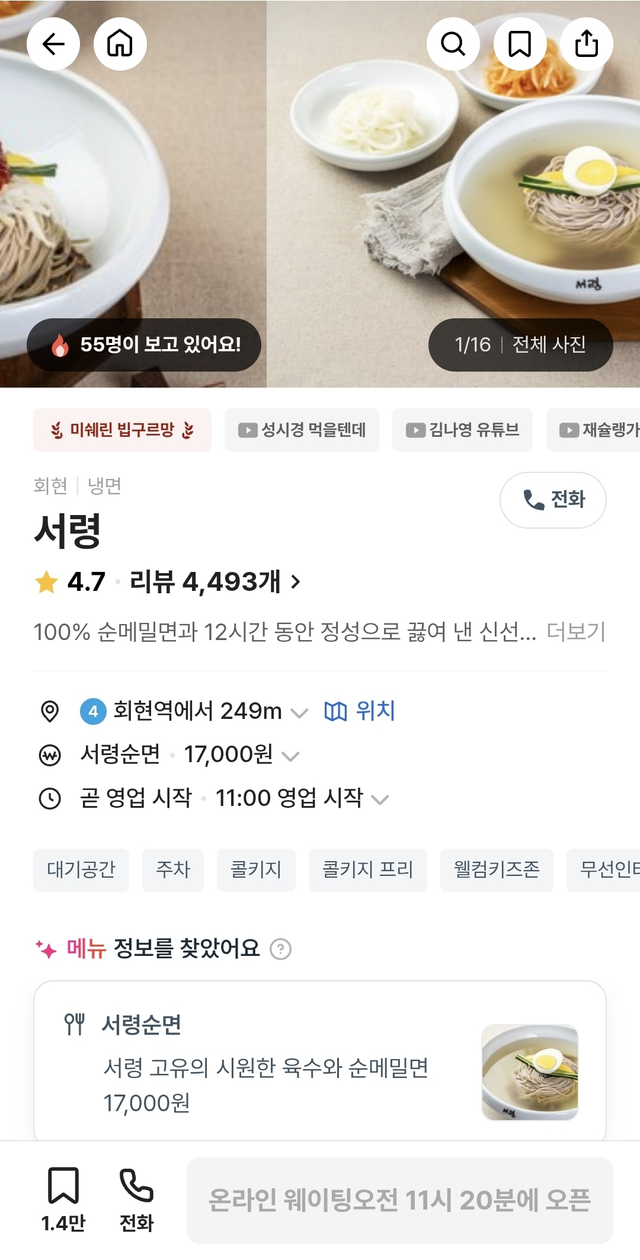Expand the 회현역에서 249m location details
This screenshot has height=1260, width=640.
point(299,712)
